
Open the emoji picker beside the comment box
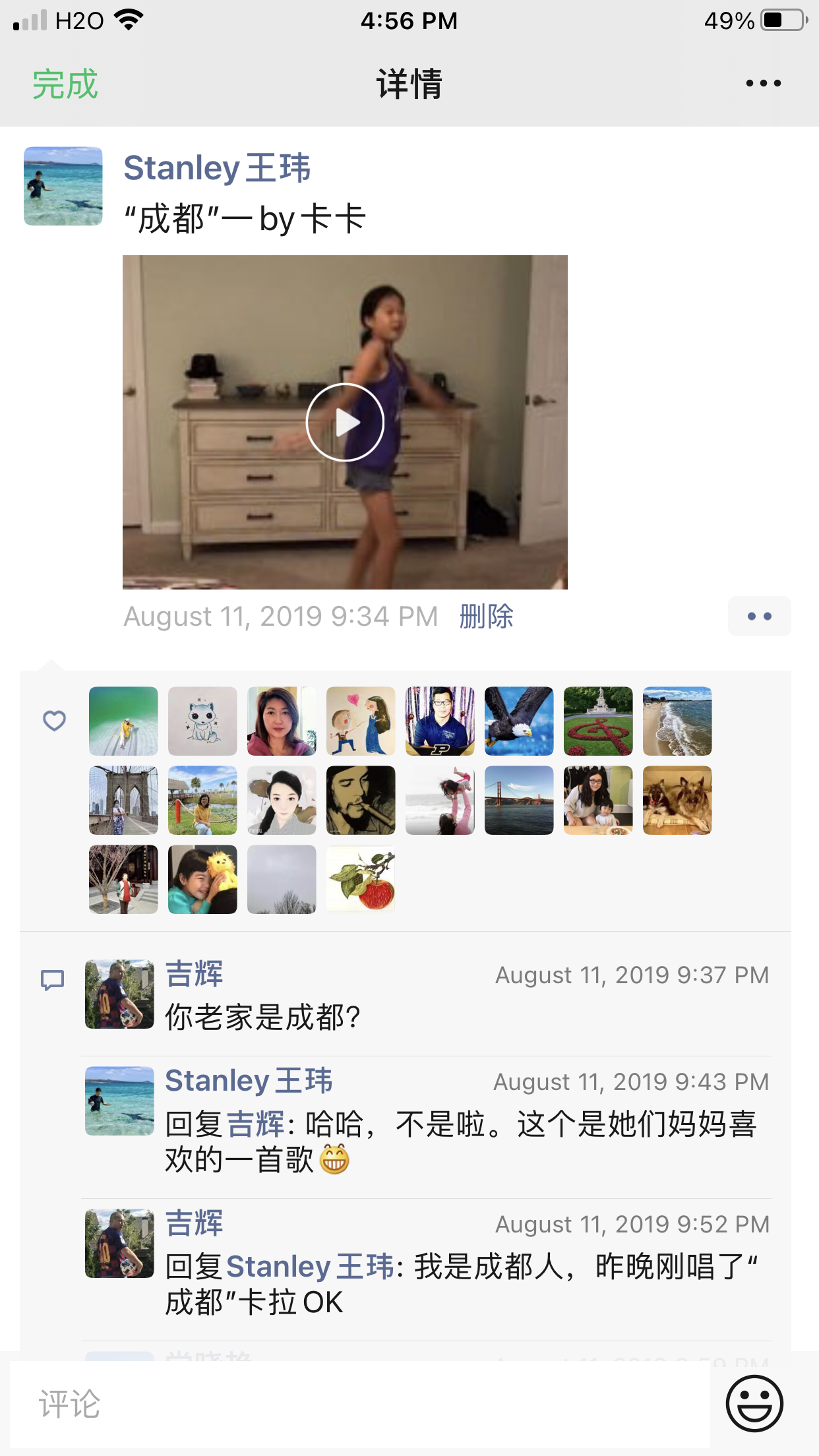tap(754, 1403)
